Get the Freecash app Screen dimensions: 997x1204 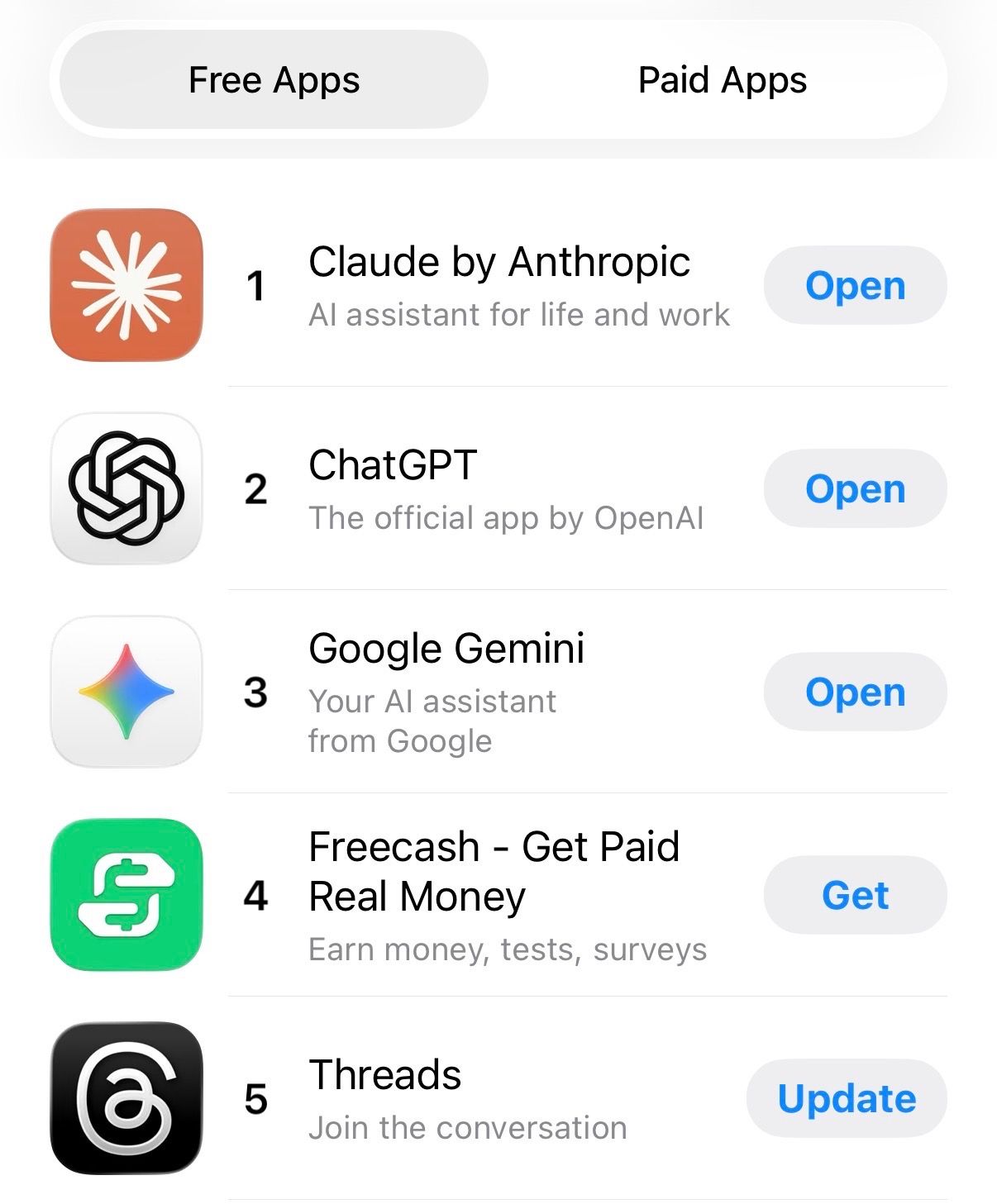(x=855, y=895)
